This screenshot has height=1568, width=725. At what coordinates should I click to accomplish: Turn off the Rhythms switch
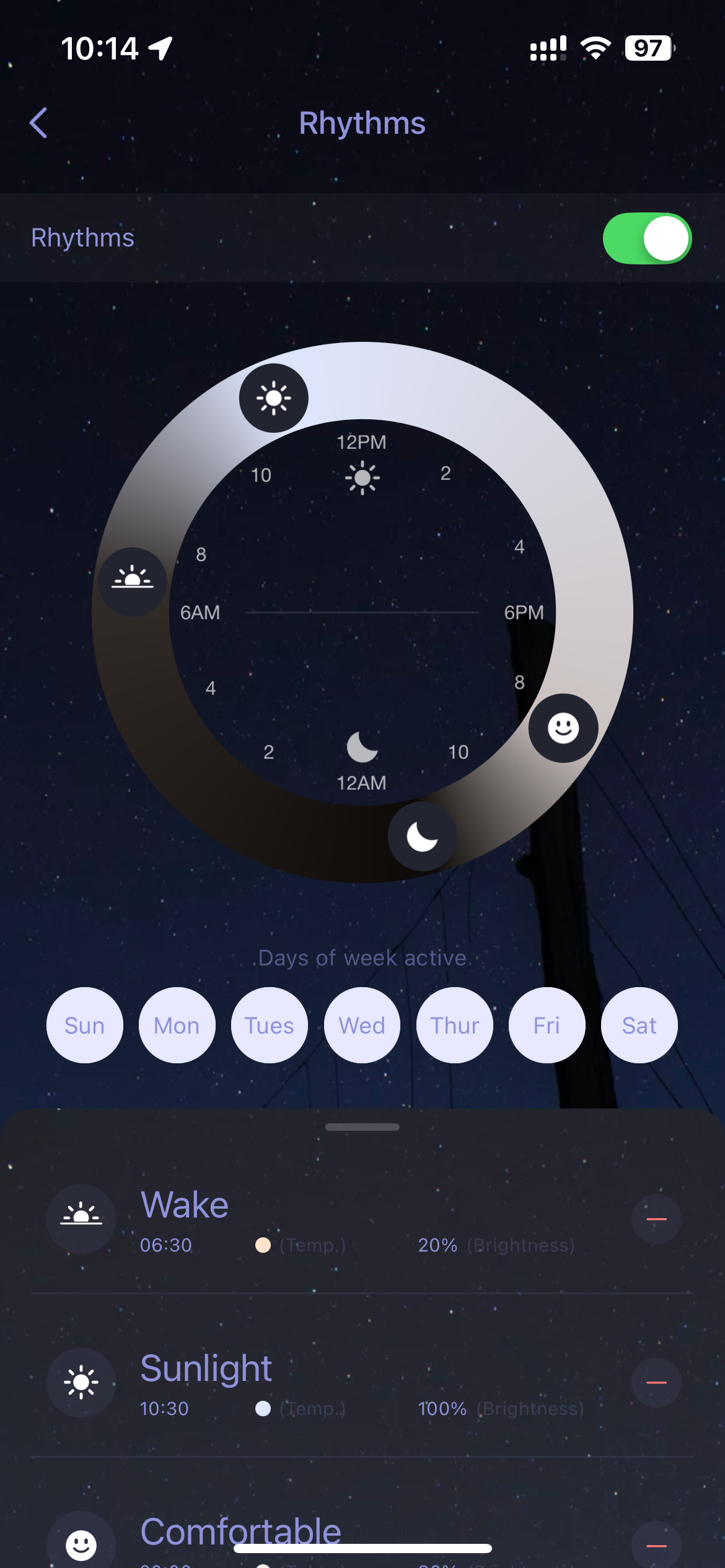(x=646, y=238)
